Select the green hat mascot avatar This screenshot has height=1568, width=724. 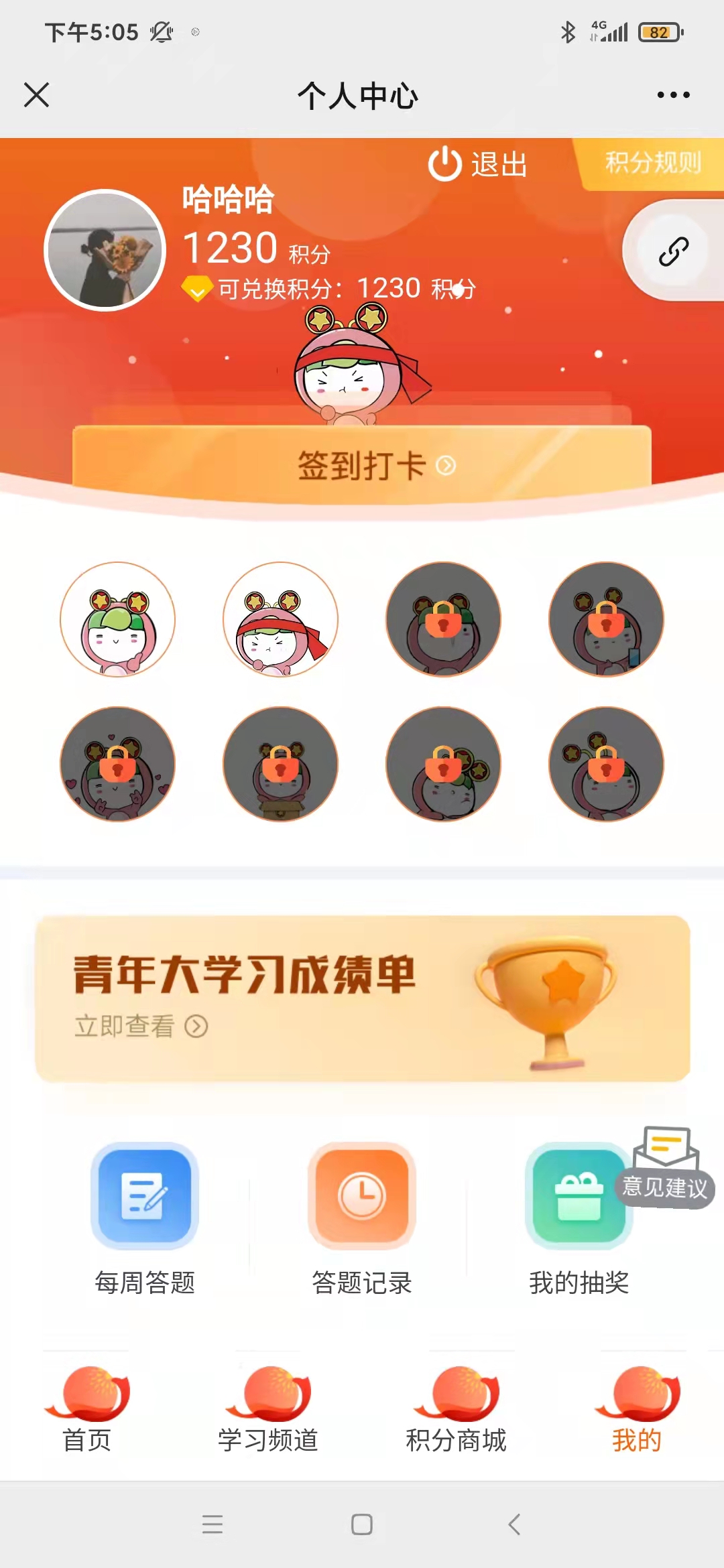point(117,620)
